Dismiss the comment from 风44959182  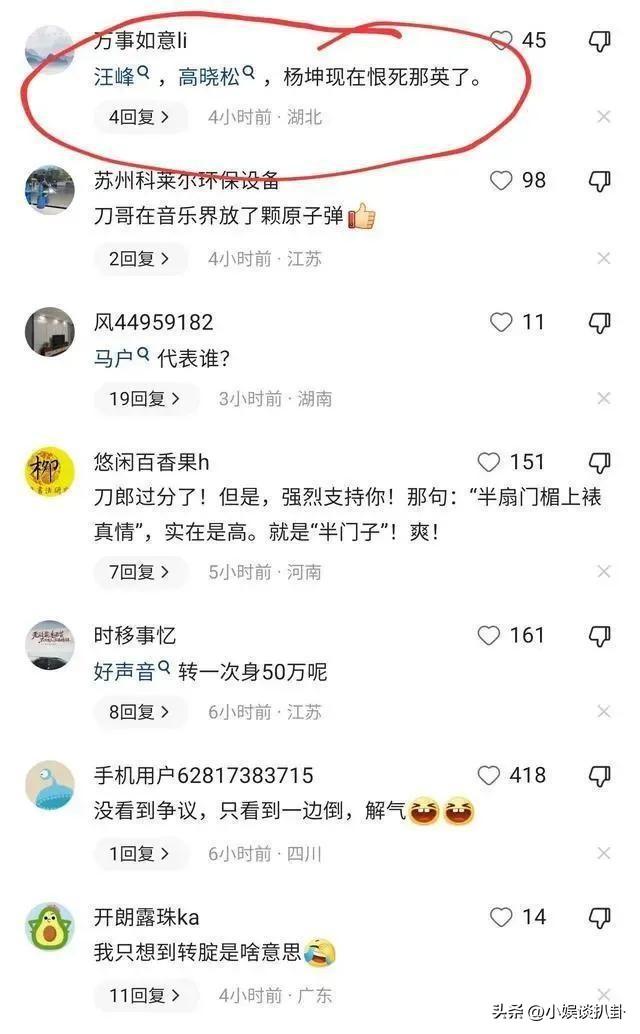pos(603,399)
